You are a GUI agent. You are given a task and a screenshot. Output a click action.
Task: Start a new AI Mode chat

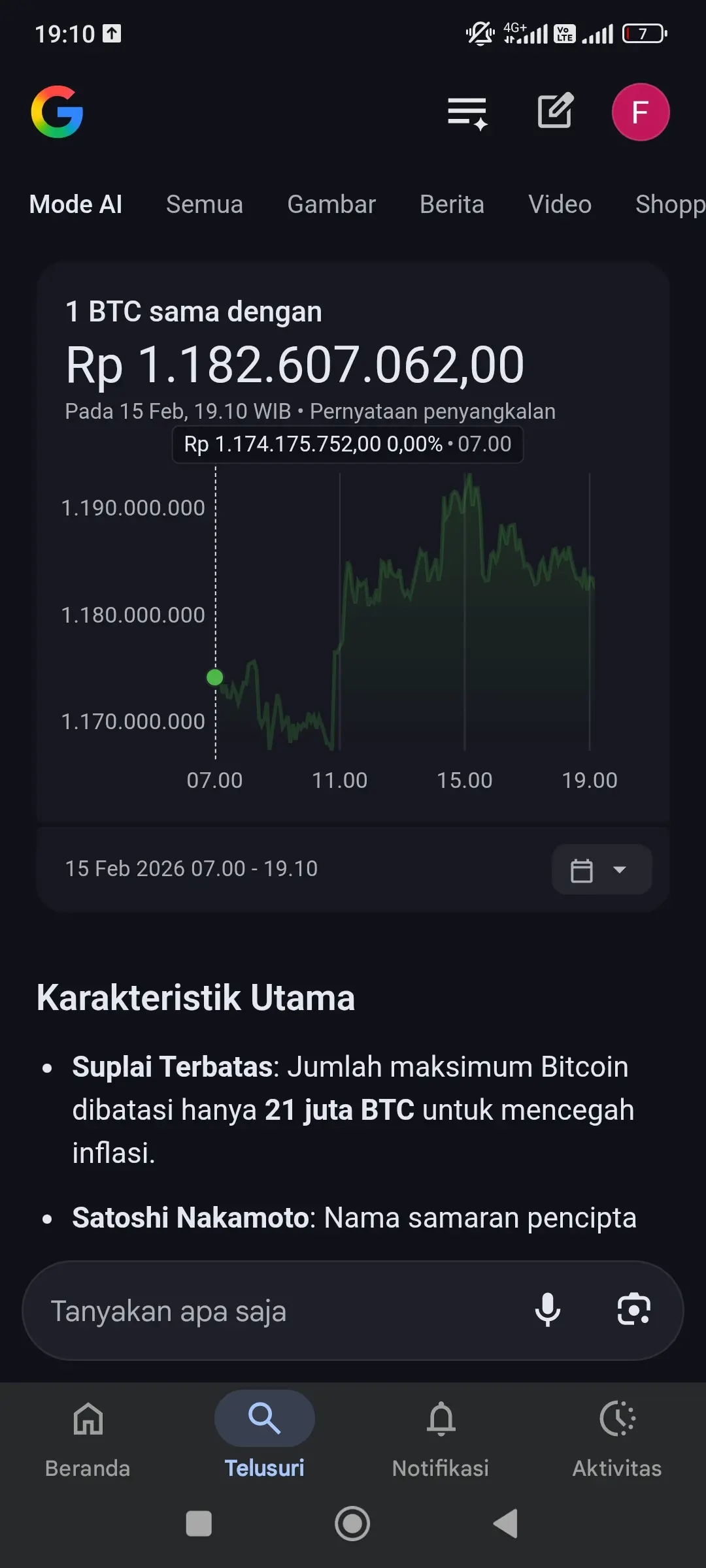pos(555,111)
